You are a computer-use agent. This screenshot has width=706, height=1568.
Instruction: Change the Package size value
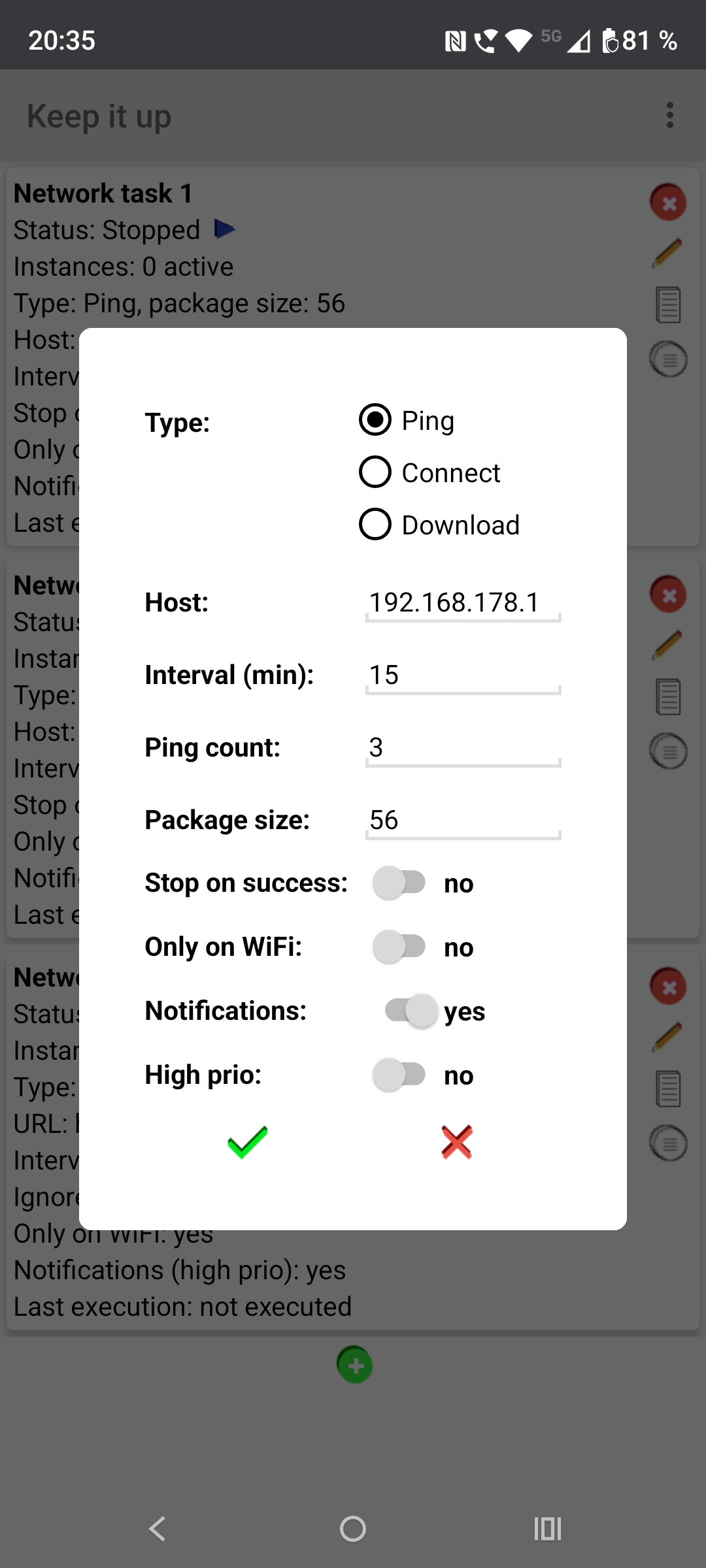463,821
